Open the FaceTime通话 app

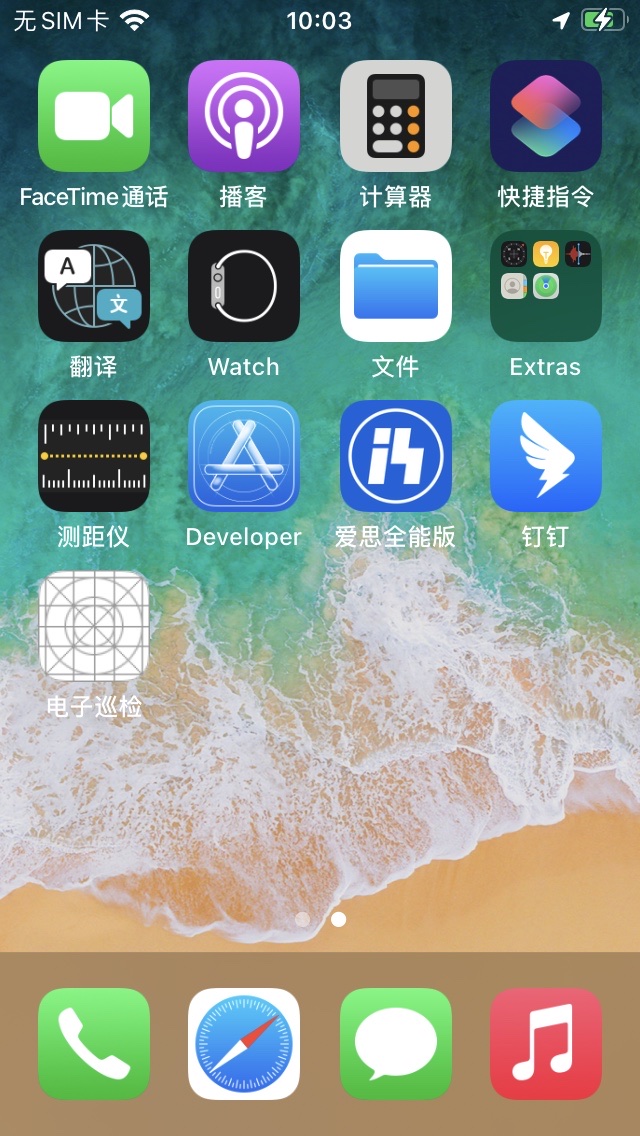(93, 116)
